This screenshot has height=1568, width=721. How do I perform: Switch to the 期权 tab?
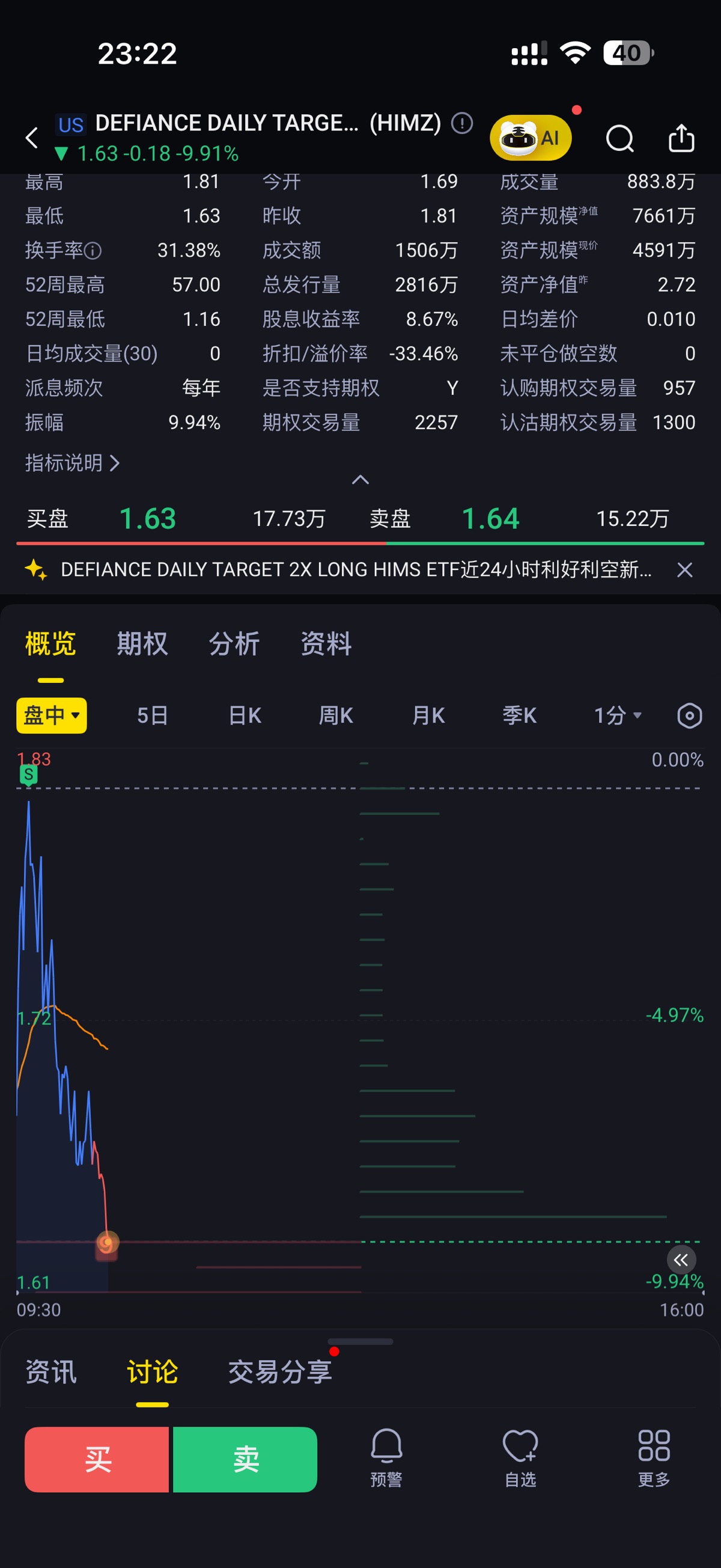click(142, 643)
